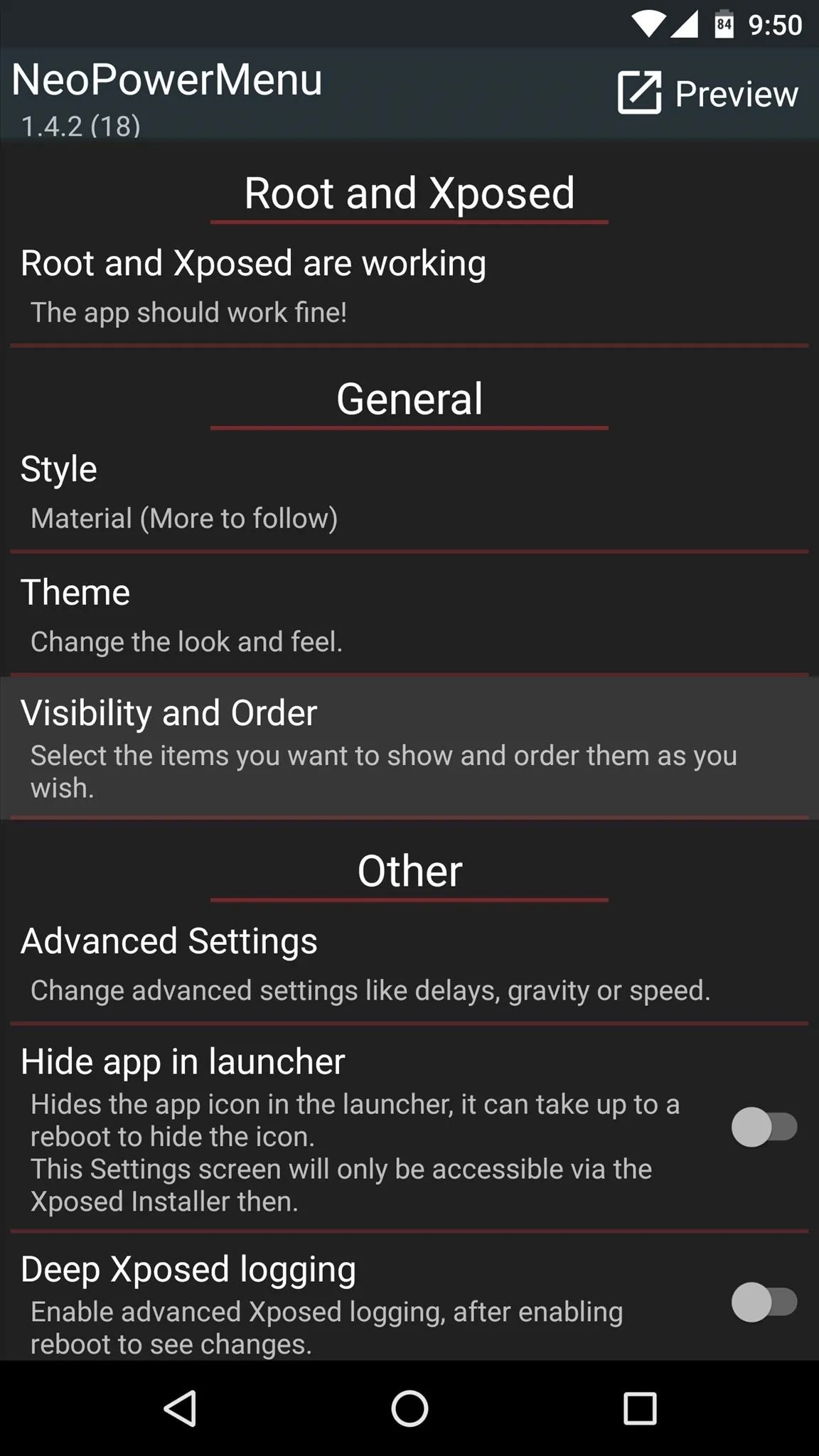819x1456 pixels.
Task: Go back using the navigation bar
Action: pyautogui.click(x=180, y=1408)
